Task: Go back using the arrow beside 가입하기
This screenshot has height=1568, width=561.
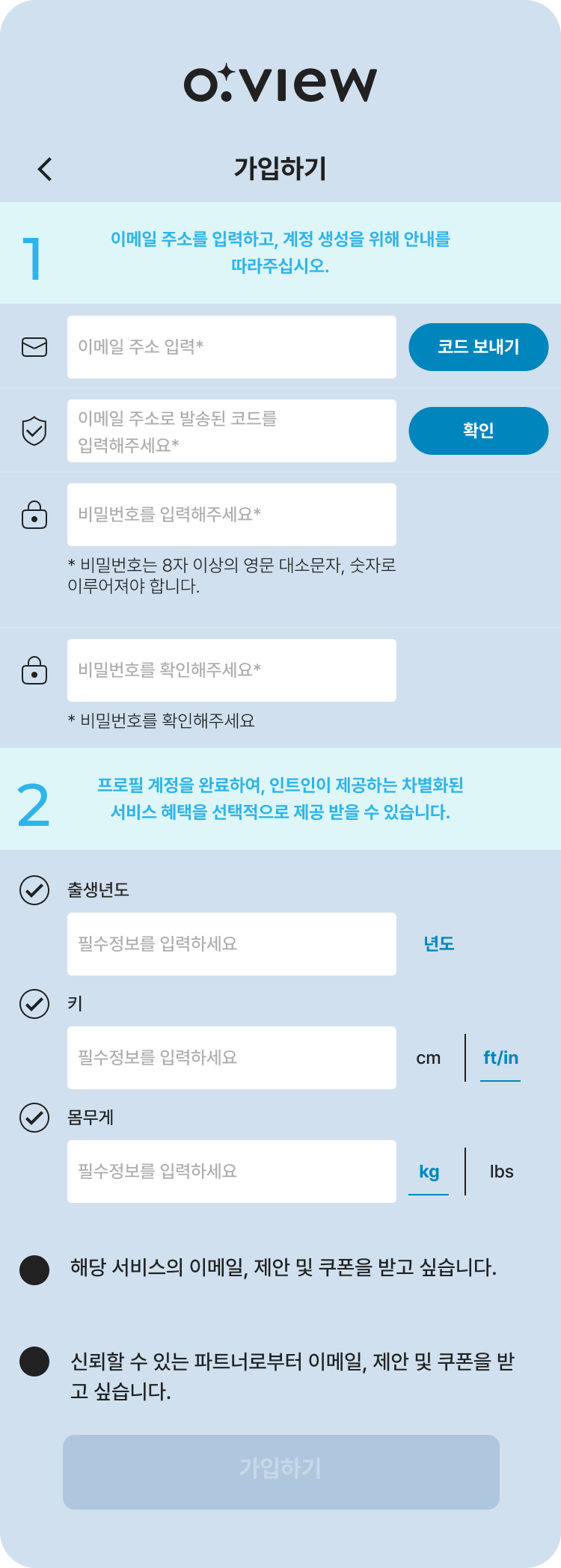Action: (x=45, y=169)
